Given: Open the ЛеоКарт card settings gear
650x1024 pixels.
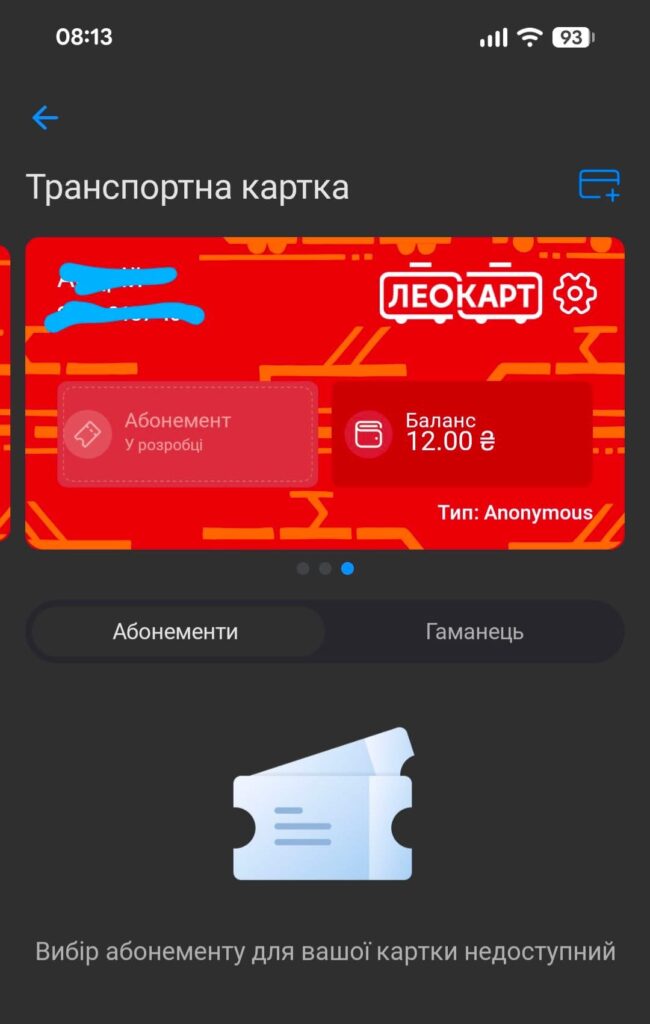Looking at the screenshot, I should pos(575,293).
